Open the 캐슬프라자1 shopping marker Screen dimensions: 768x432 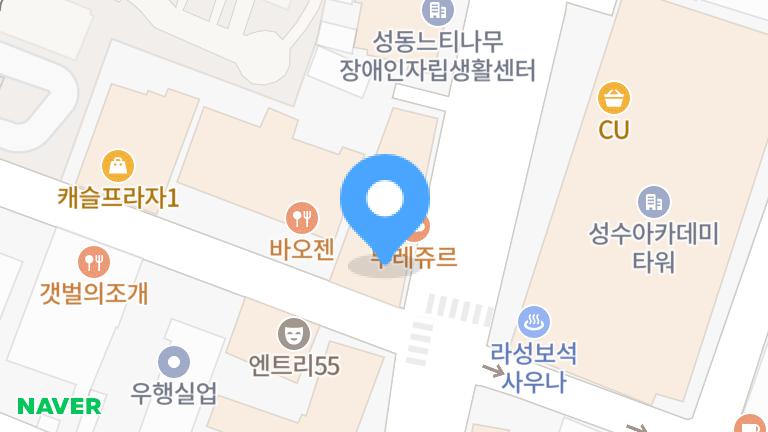118,166
